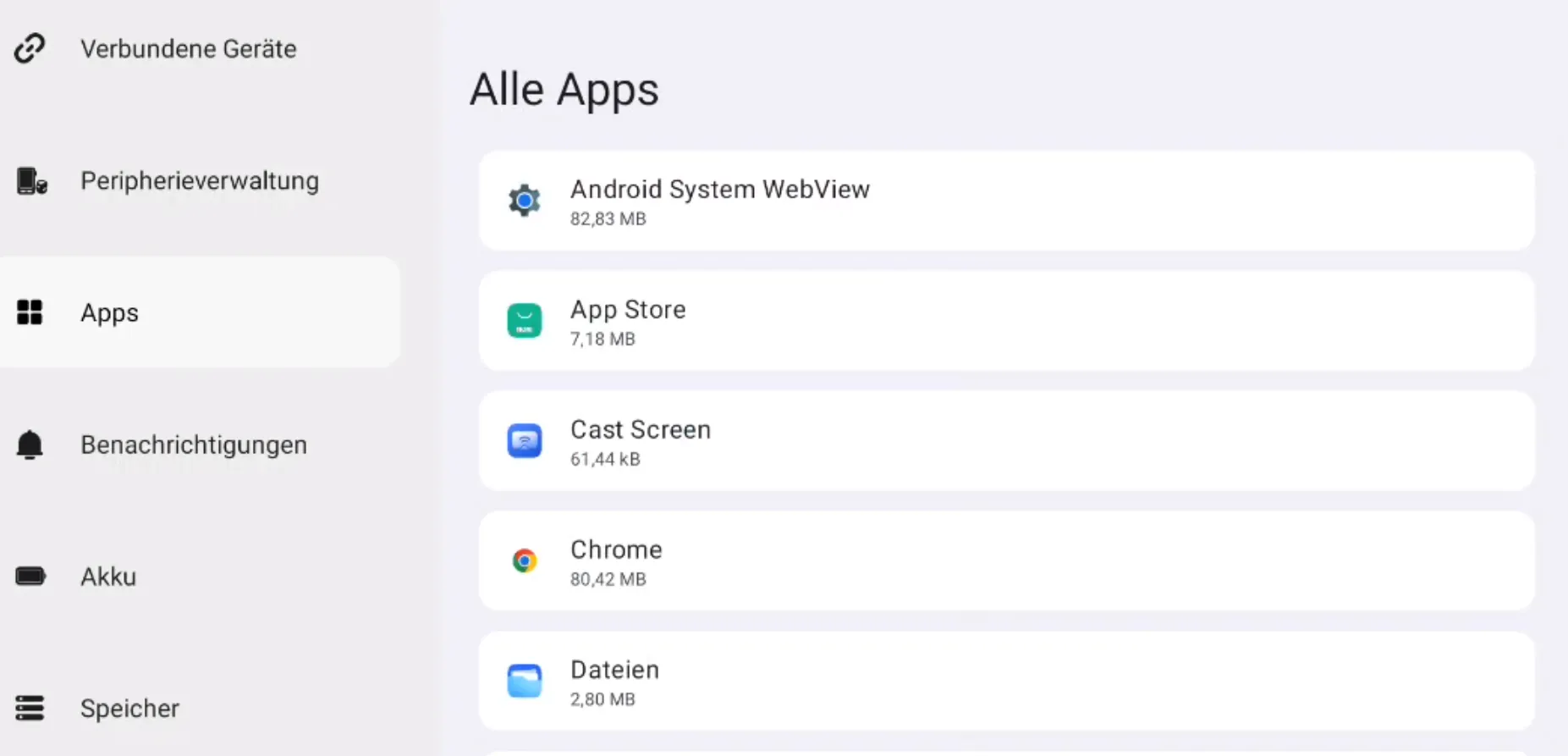Open Dateien app info
Screen dimensions: 1568x756
point(1005,682)
